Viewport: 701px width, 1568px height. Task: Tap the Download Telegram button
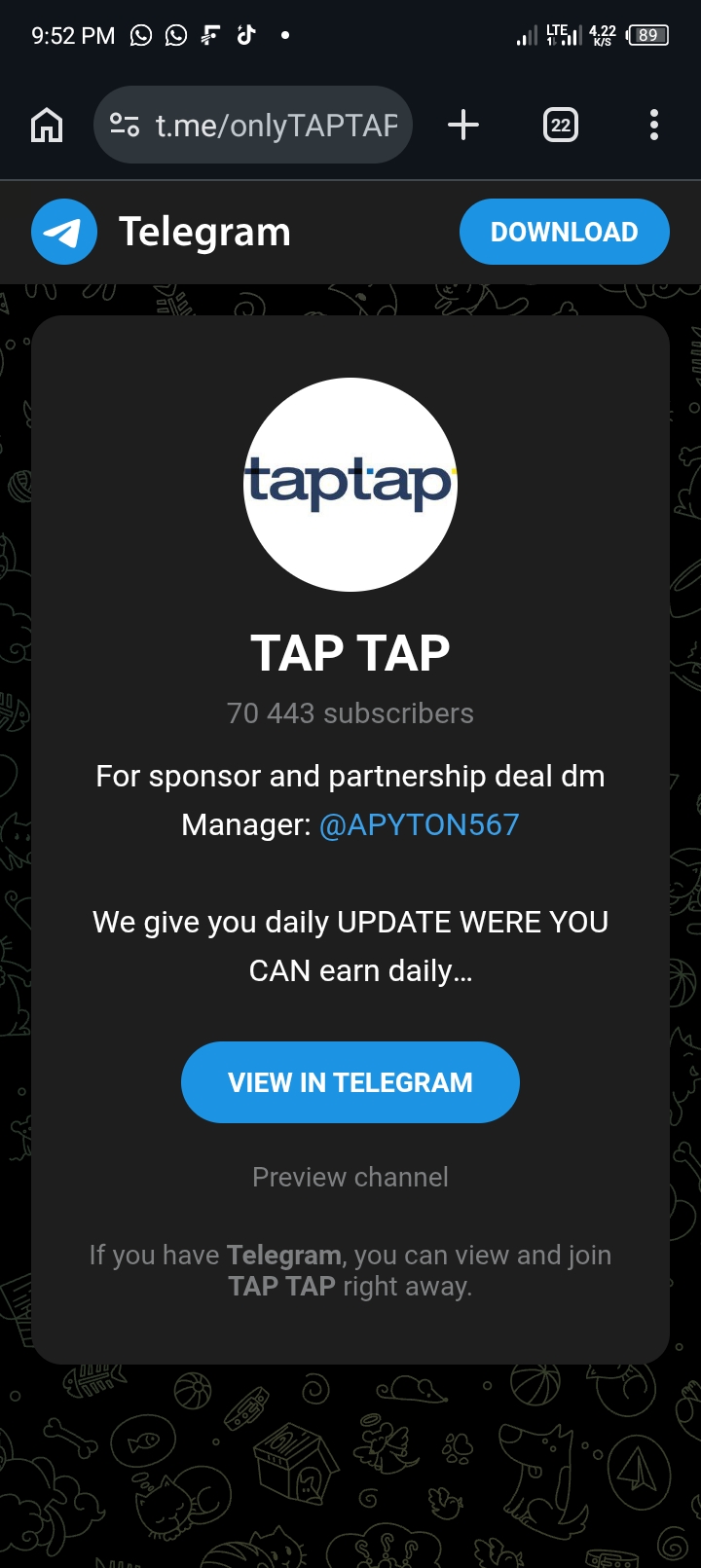point(564,232)
